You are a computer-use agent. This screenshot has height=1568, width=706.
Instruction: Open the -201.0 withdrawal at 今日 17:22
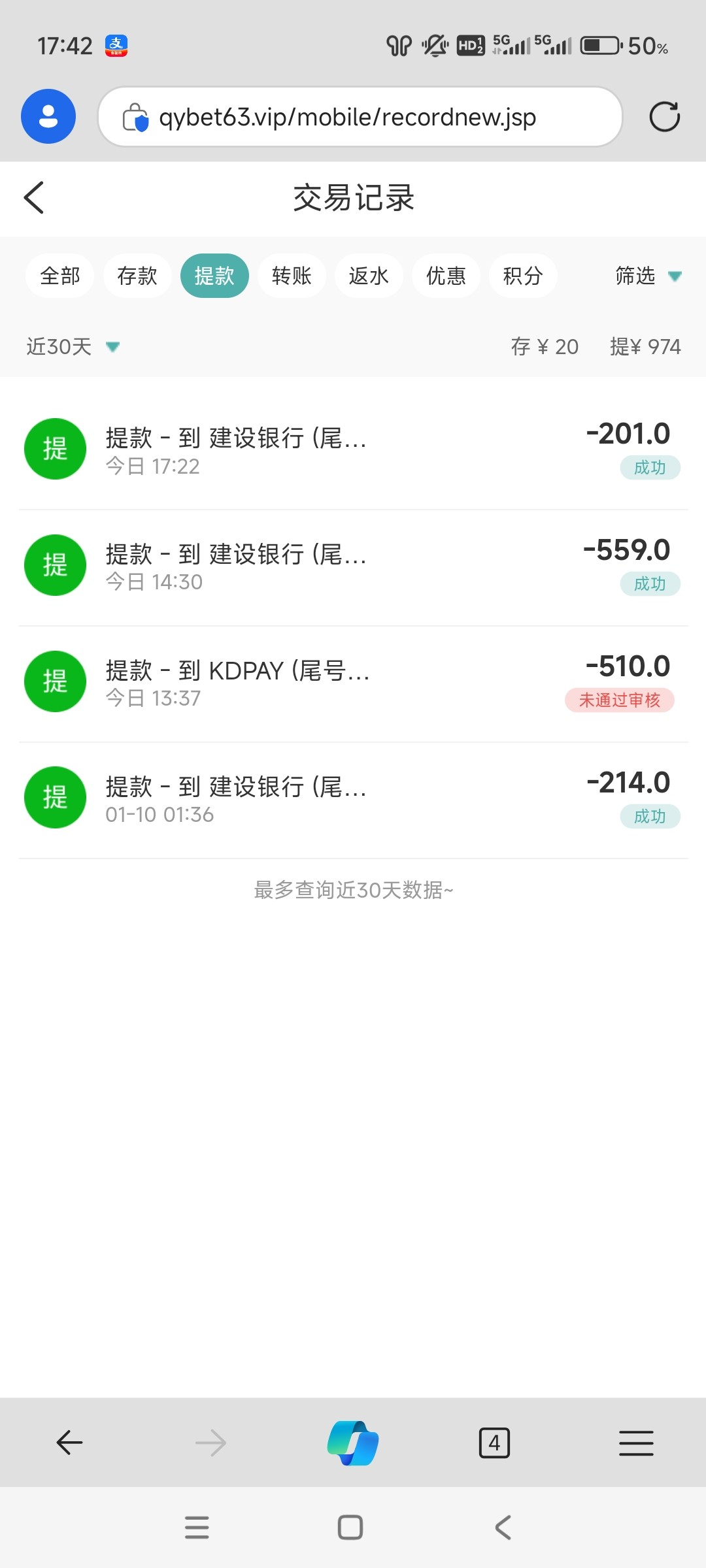click(x=353, y=449)
